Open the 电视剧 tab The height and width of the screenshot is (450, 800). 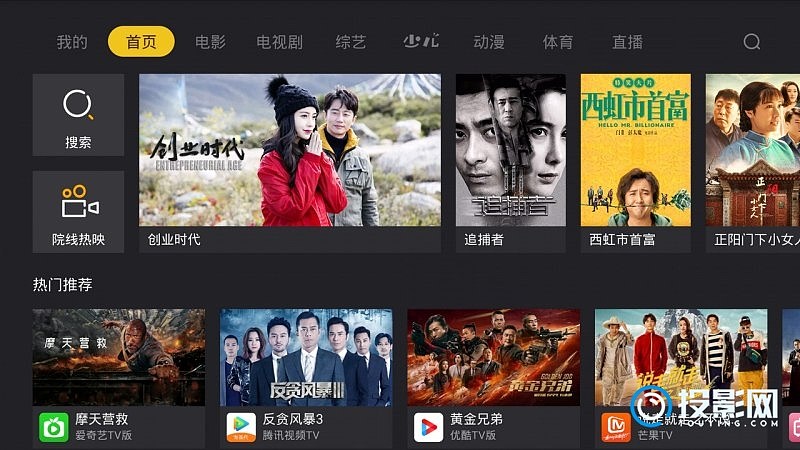pos(279,42)
